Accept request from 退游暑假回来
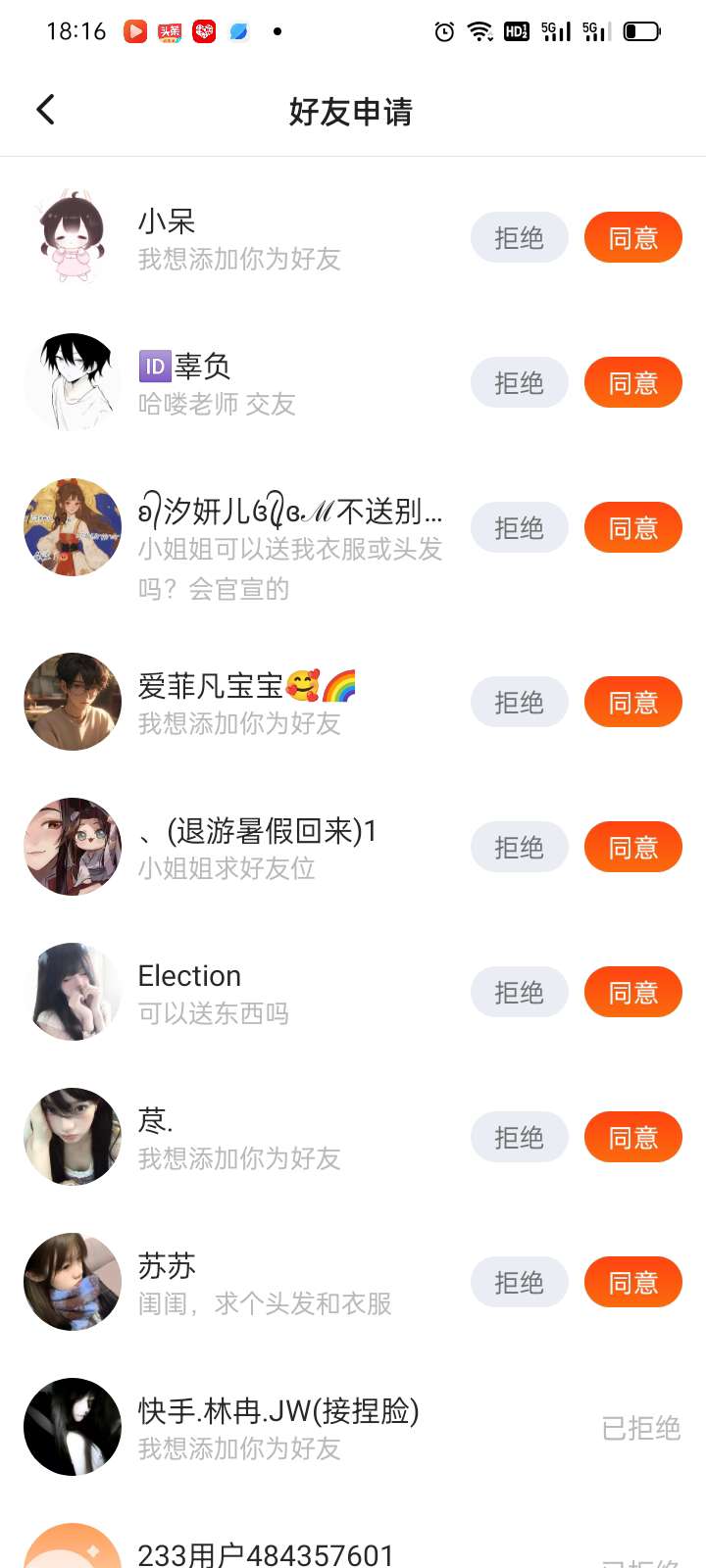The image size is (706, 1568). pos(632,847)
